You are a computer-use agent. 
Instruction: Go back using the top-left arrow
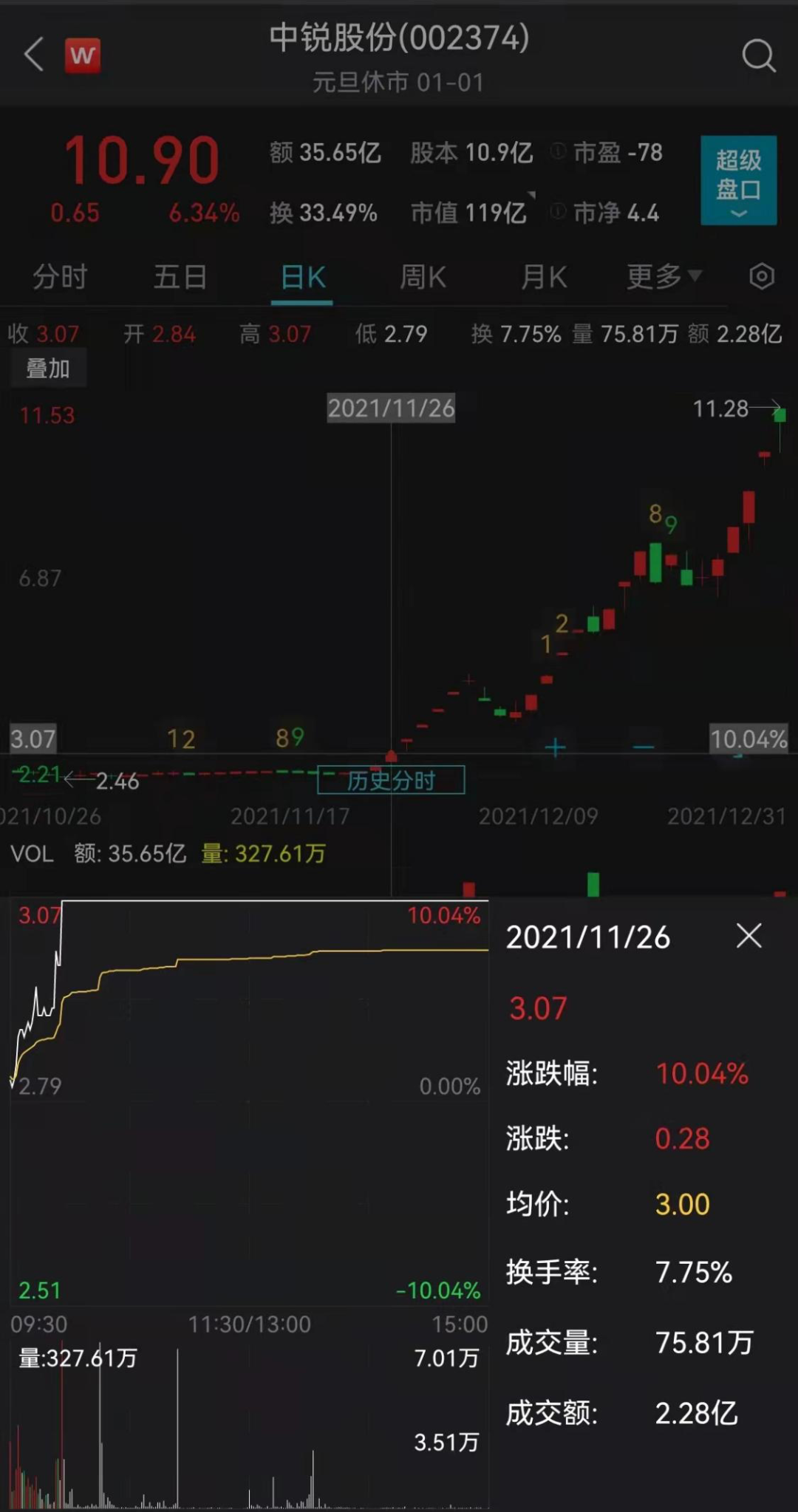click(x=34, y=55)
